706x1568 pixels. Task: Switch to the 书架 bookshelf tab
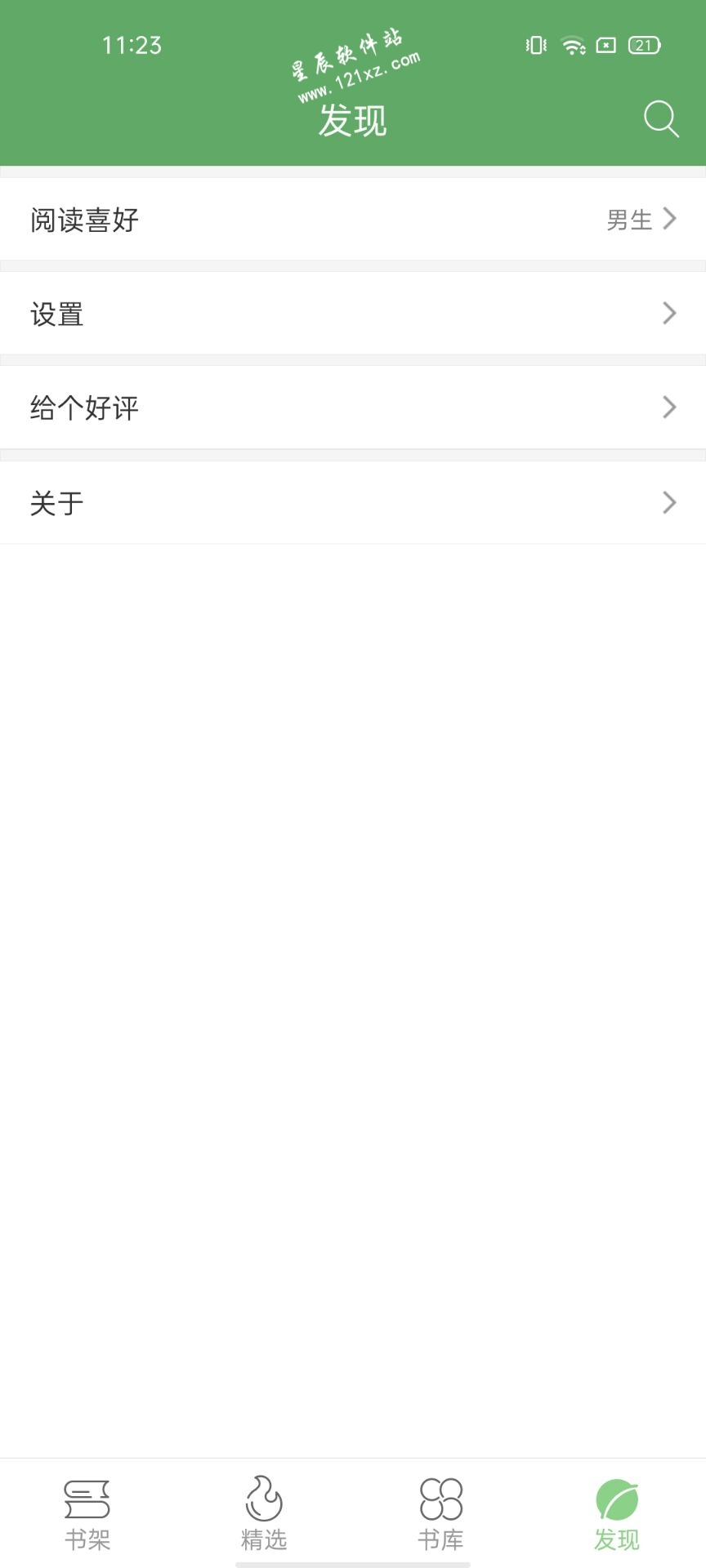tap(87, 1514)
